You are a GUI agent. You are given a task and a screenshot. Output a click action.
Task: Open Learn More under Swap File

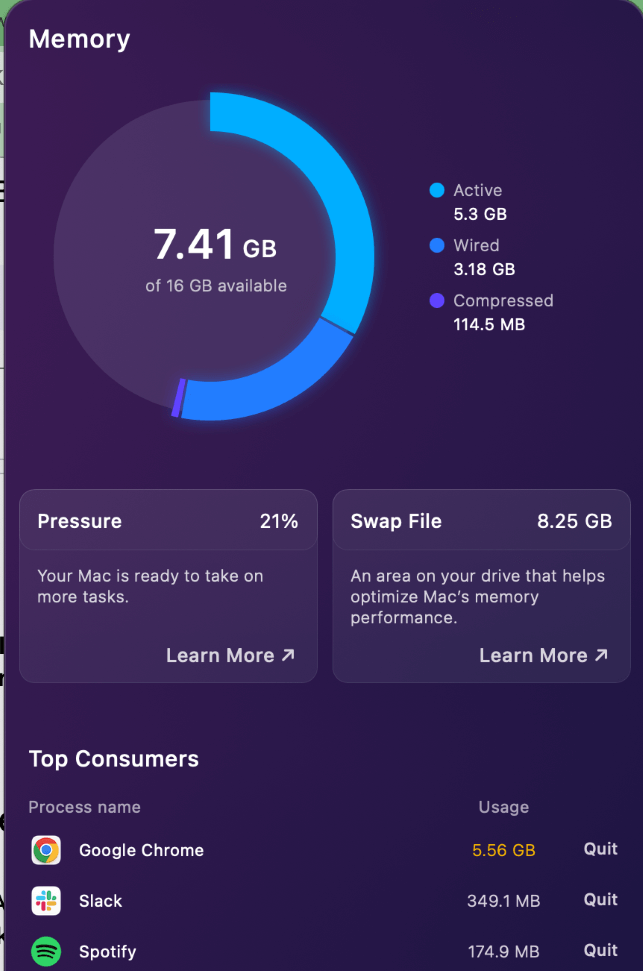(543, 656)
